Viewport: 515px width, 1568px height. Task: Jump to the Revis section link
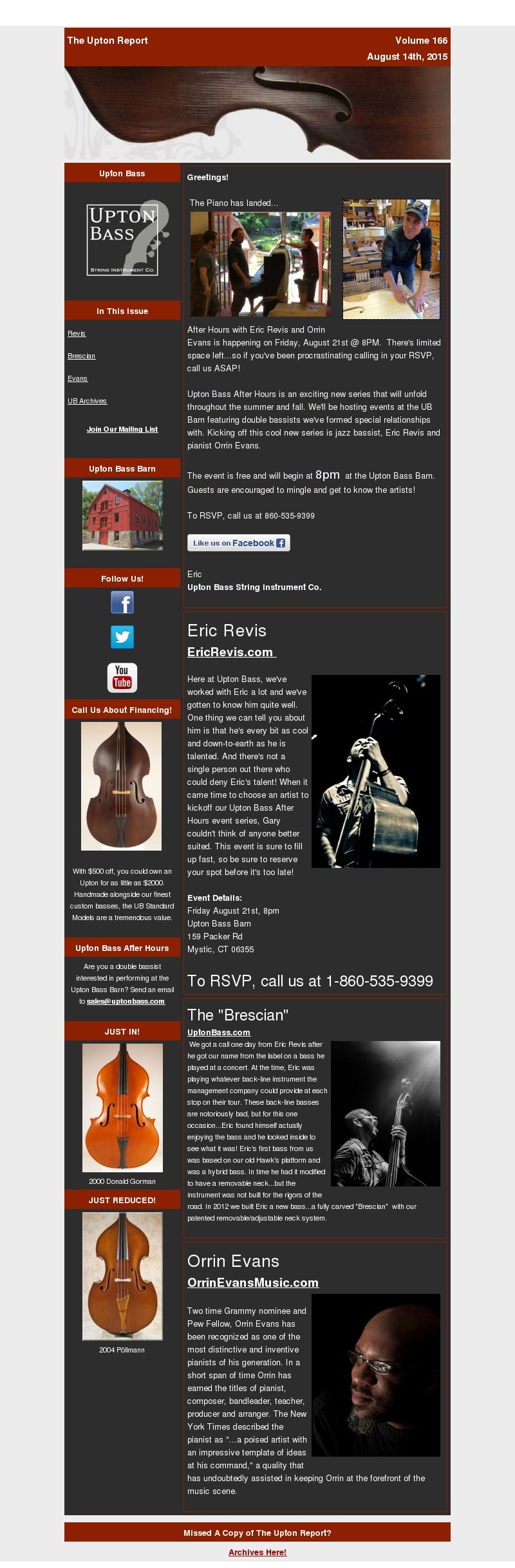(77, 333)
